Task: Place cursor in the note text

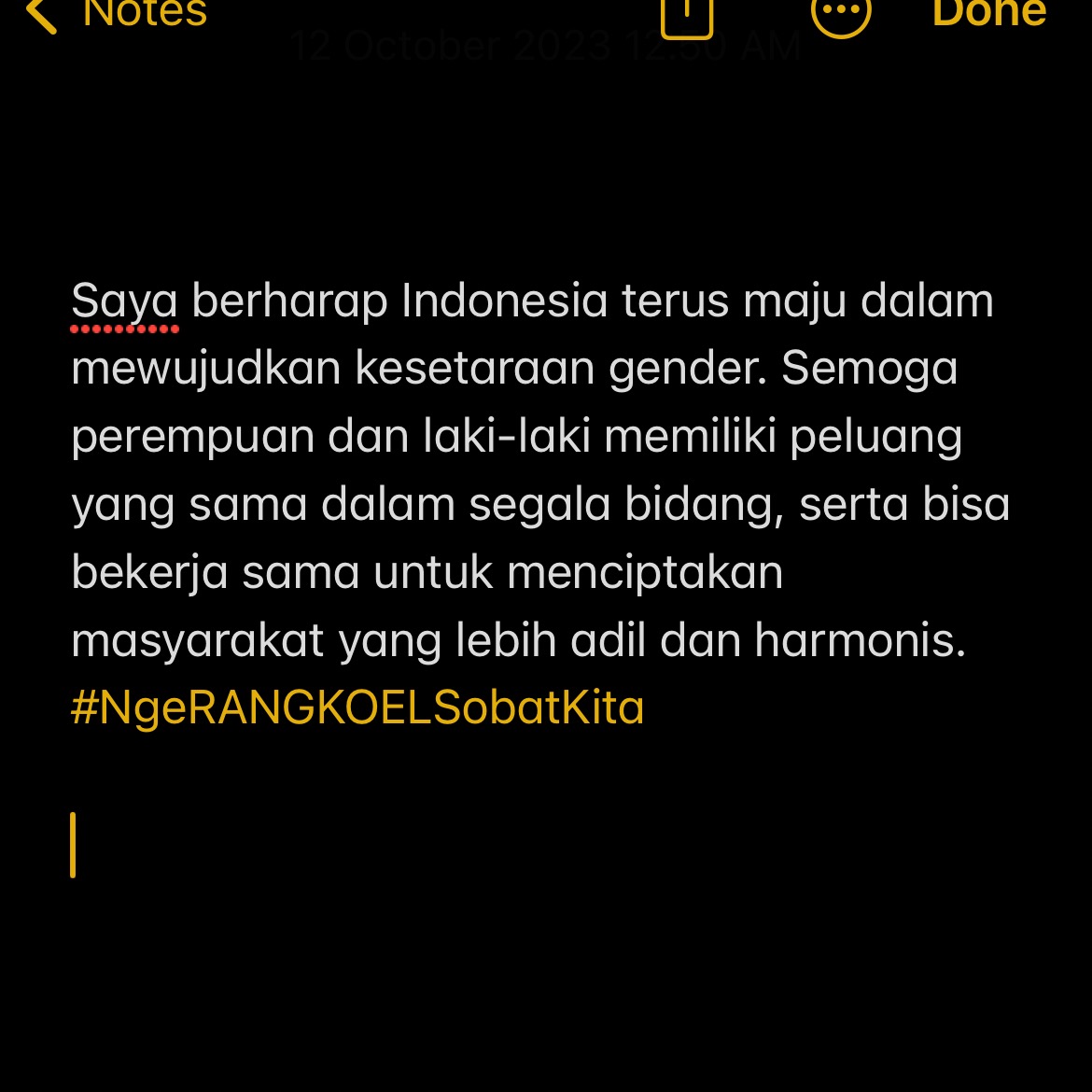Action: click(x=532, y=504)
